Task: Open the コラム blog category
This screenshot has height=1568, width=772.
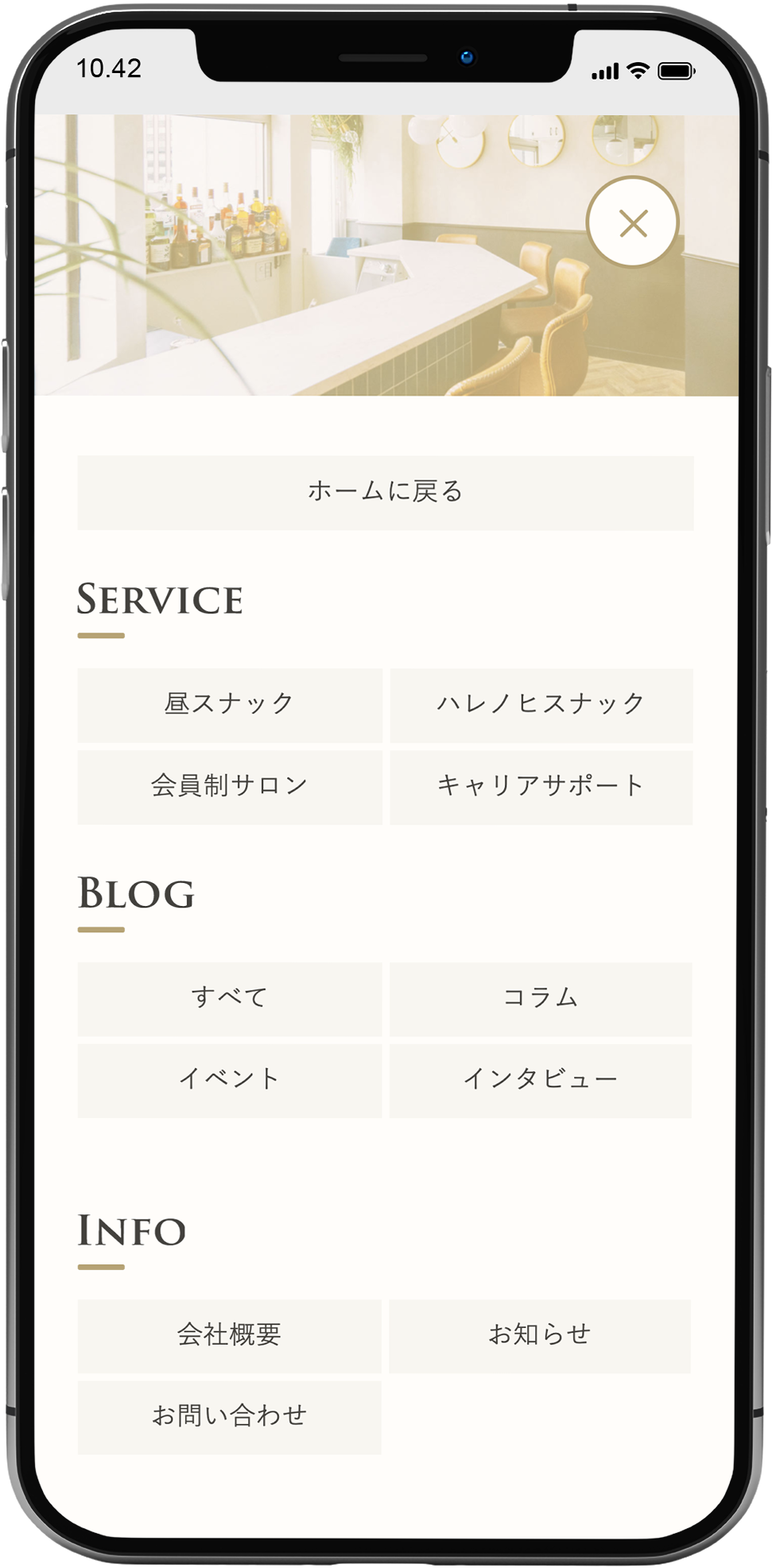Action: click(x=541, y=998)
